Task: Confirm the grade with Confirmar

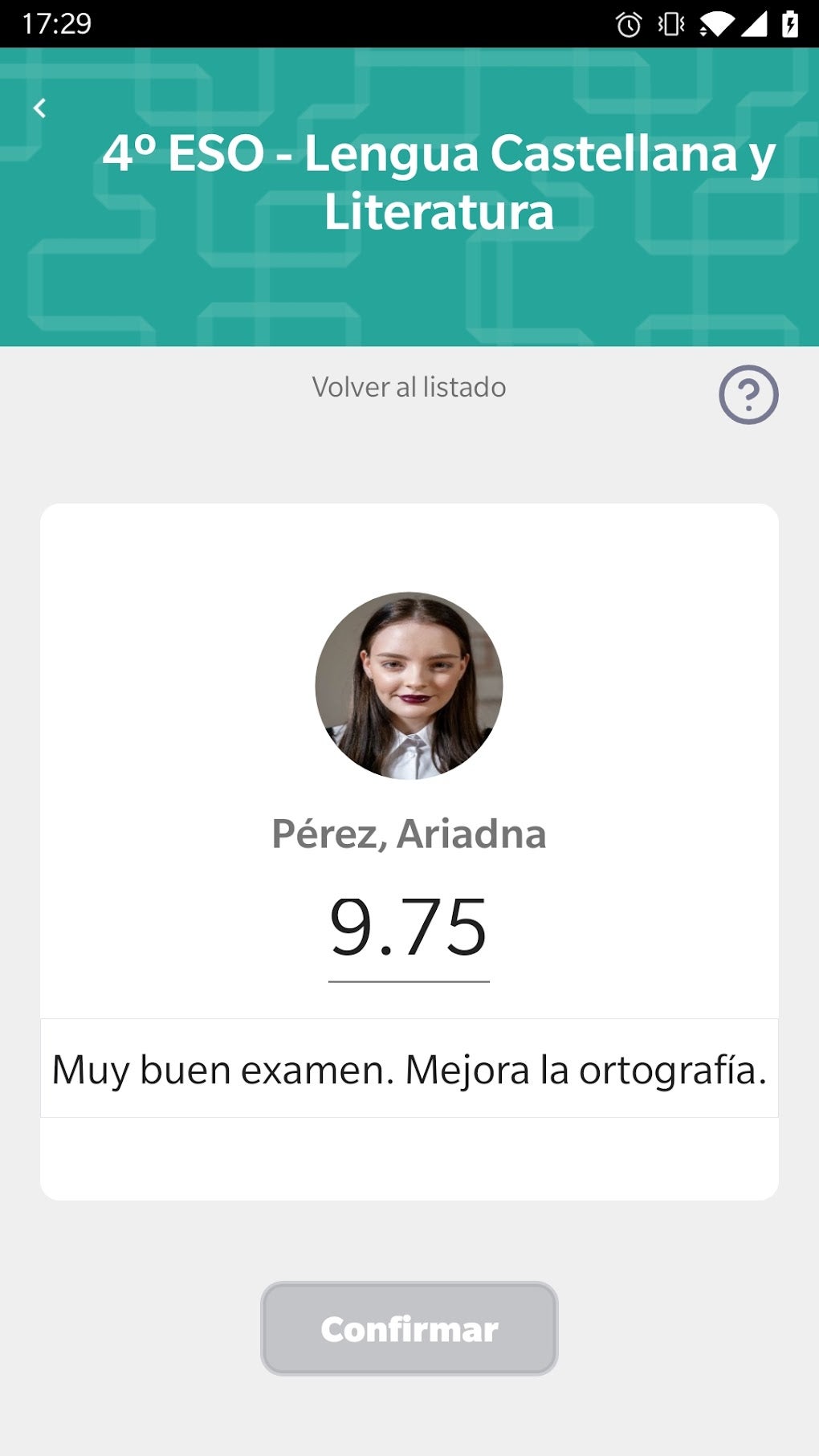Action: (x=409, y=1328)
